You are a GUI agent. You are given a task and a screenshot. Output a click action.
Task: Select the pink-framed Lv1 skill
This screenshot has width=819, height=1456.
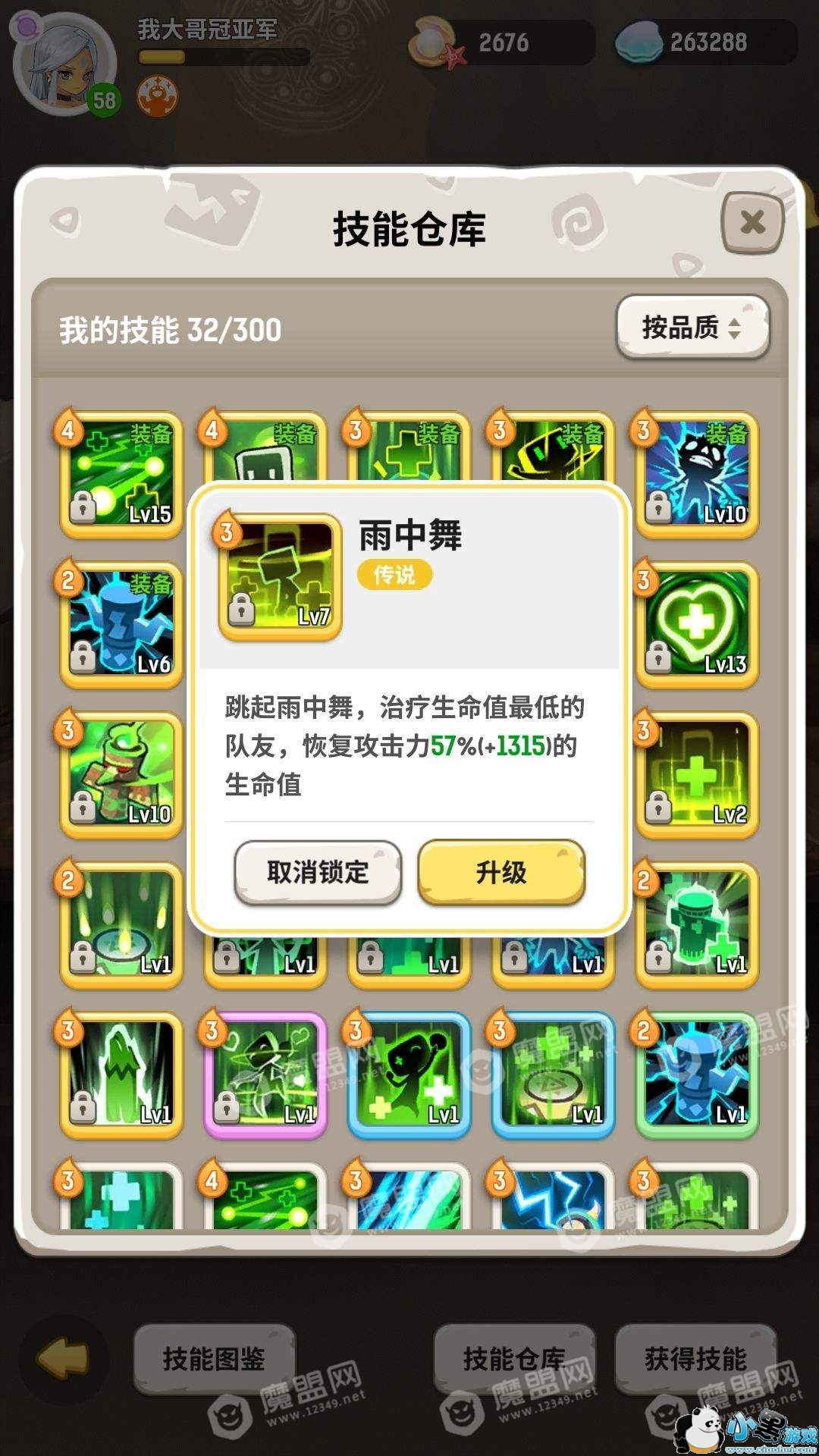pyautogui.click(x=265, y=1075)
